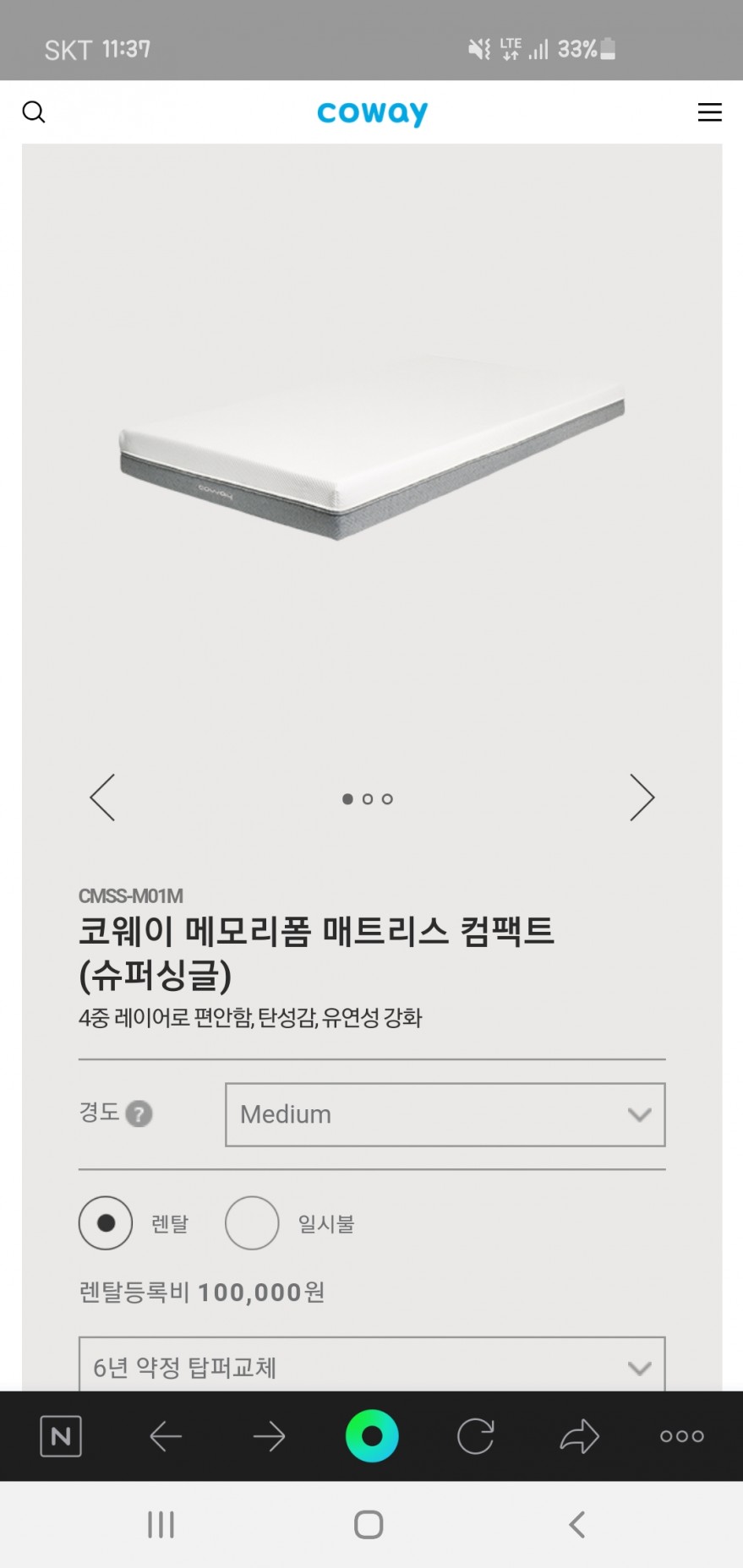The height and width of the screenshot is (1568, 743).
Task: Go back in browser history
Action: click(x=166, y=1436)
